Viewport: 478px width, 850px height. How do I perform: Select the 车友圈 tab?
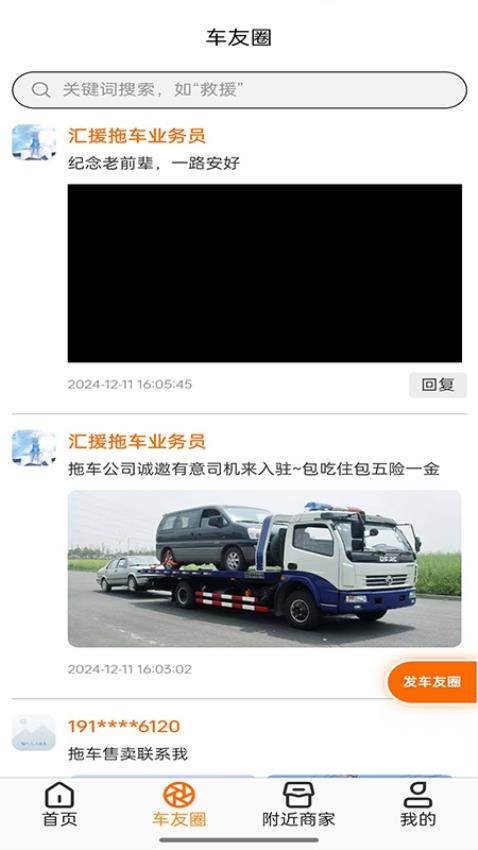(179, 804)
